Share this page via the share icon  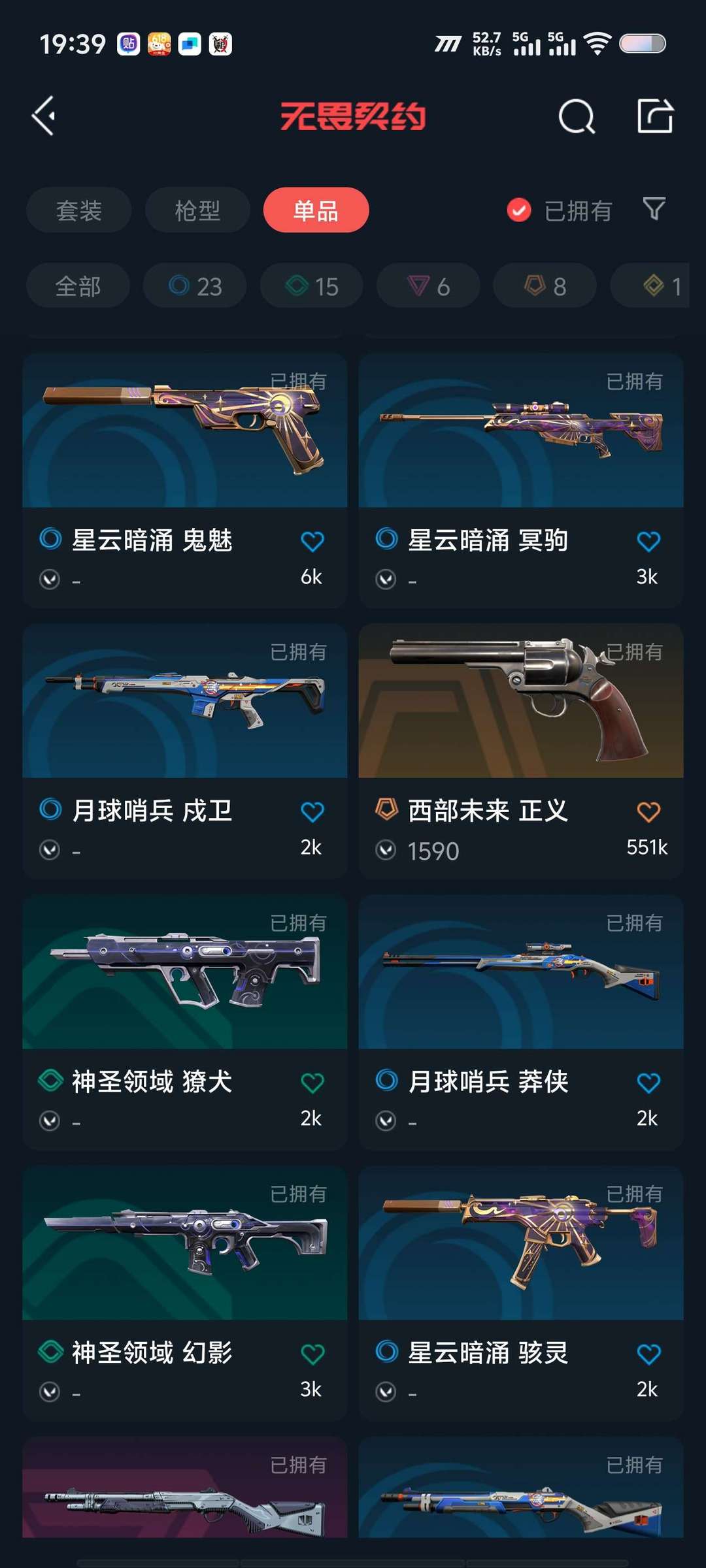point(655,117)
